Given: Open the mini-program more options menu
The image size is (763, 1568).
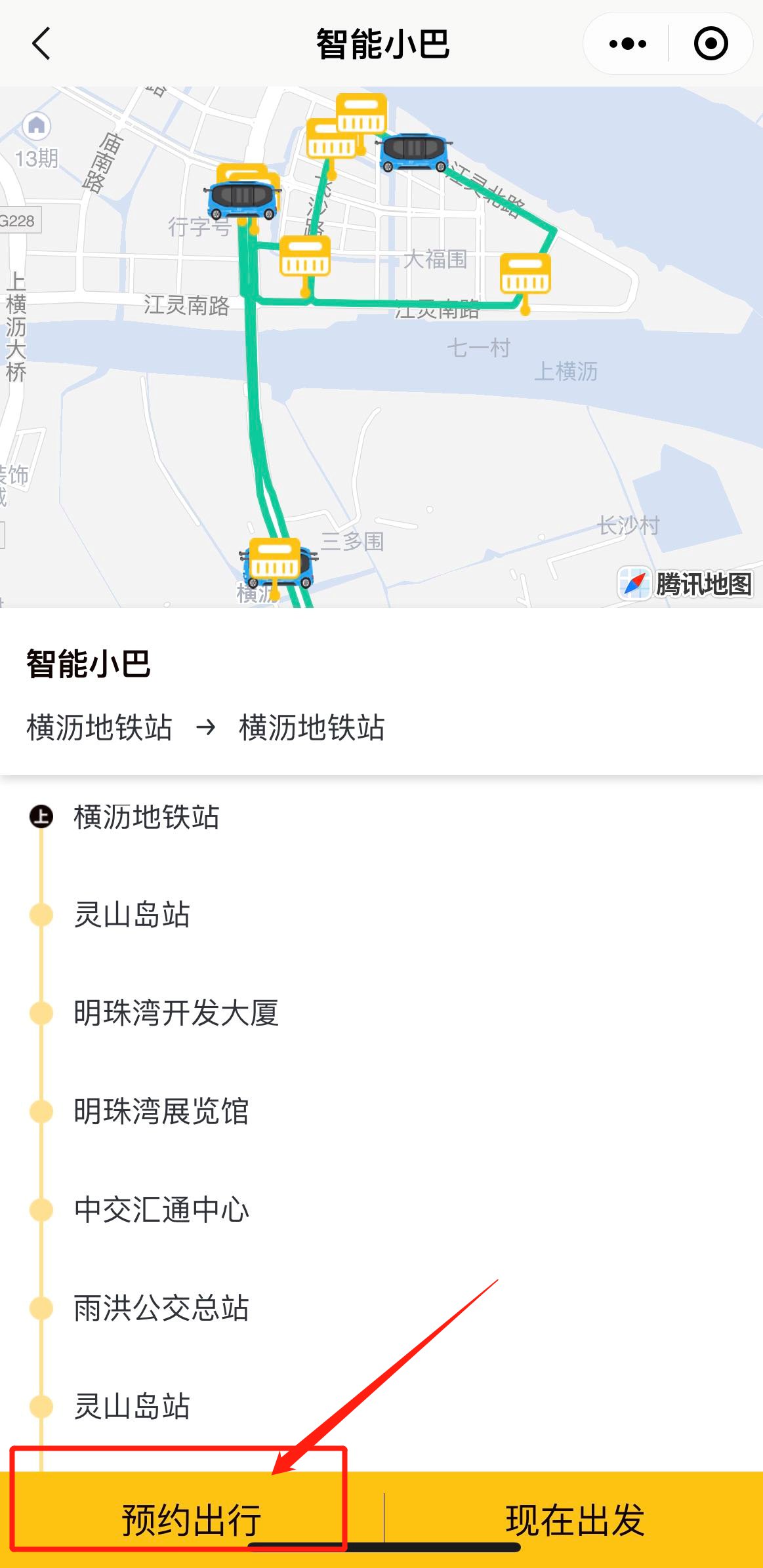Looking at the screenshot, I should (x=627, y=44).
